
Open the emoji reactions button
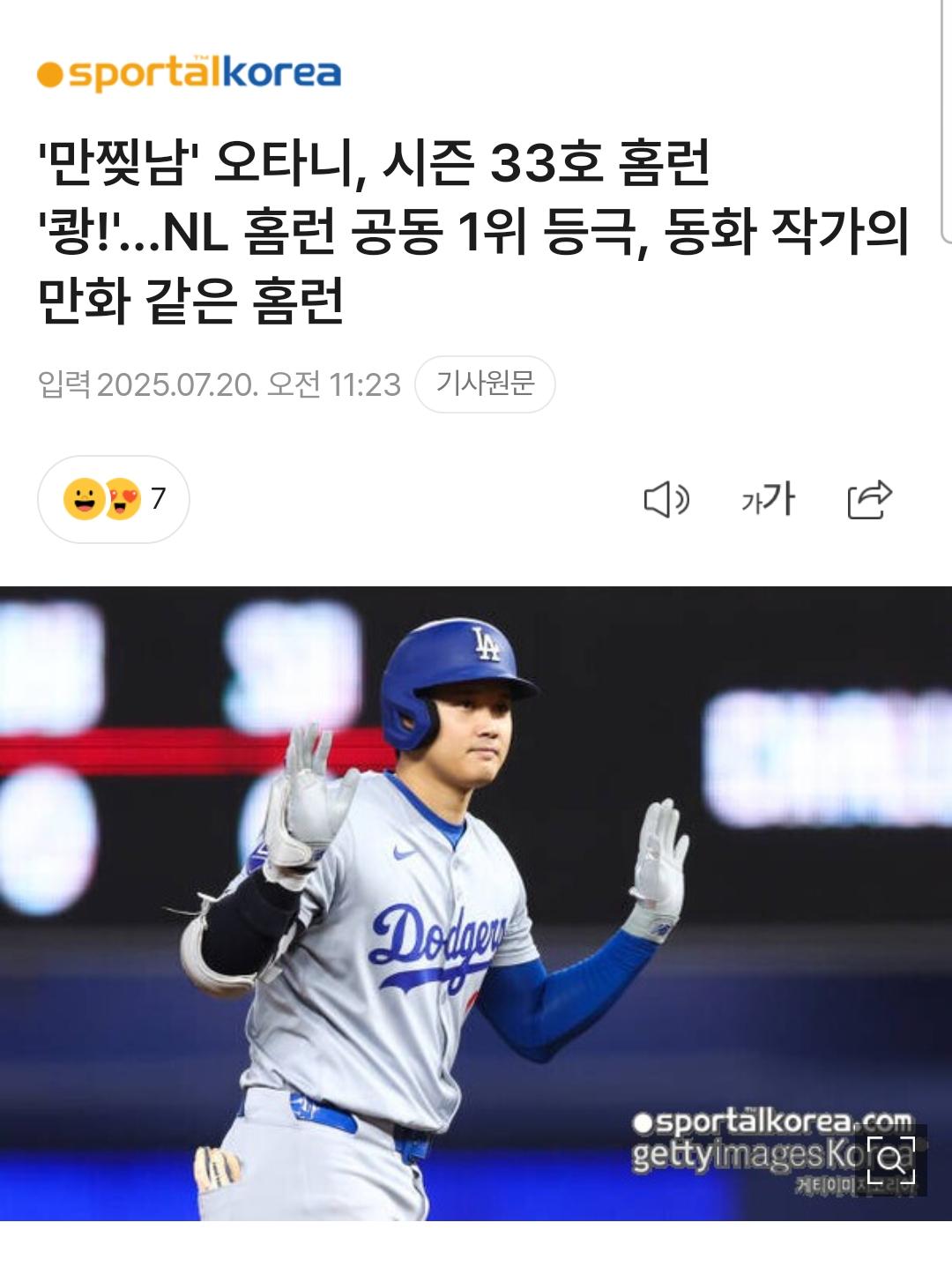click(114, 499)
